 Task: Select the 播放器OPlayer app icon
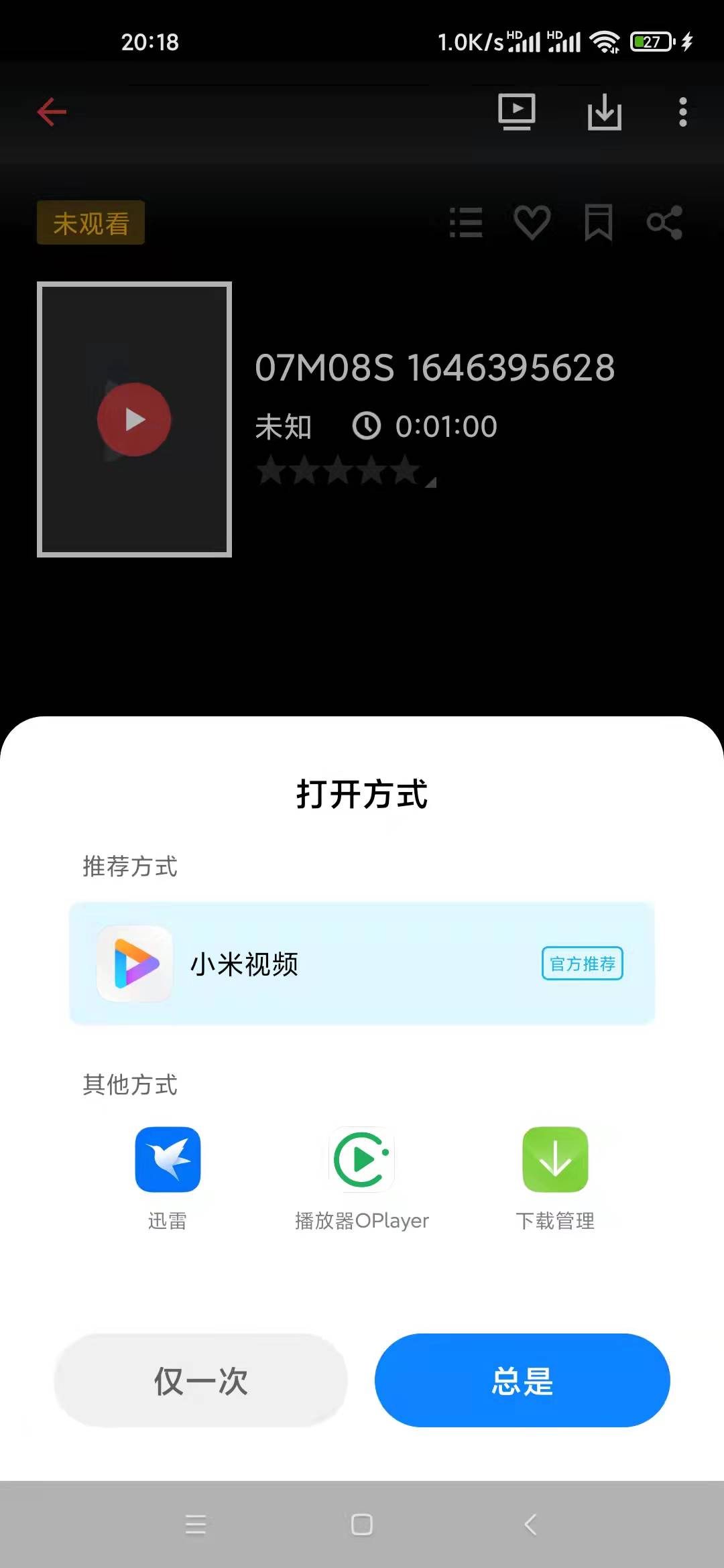tap(362, 1159)
